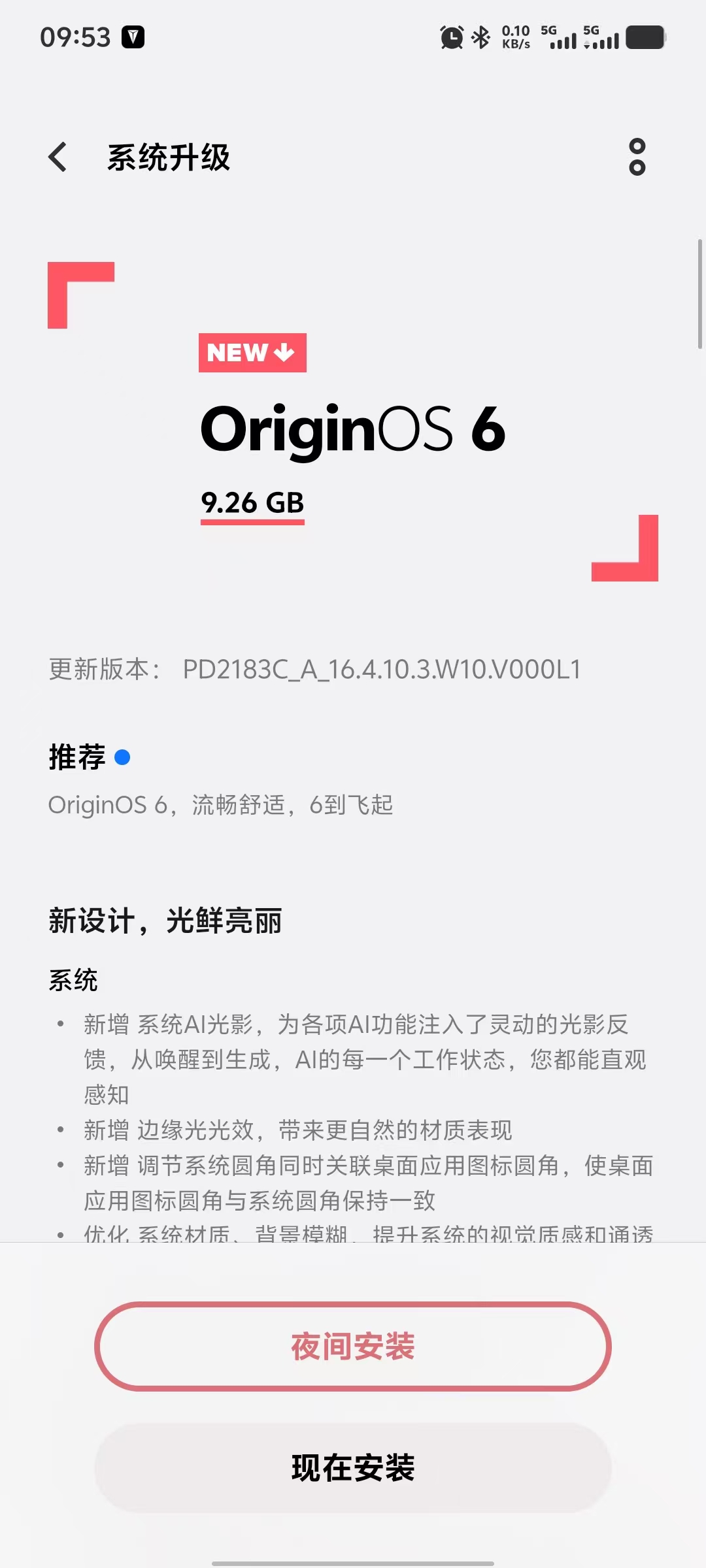Screen dimensions: 706x1568
Task: Tap the OriginOS 6 headline
Action: (353, 428)
